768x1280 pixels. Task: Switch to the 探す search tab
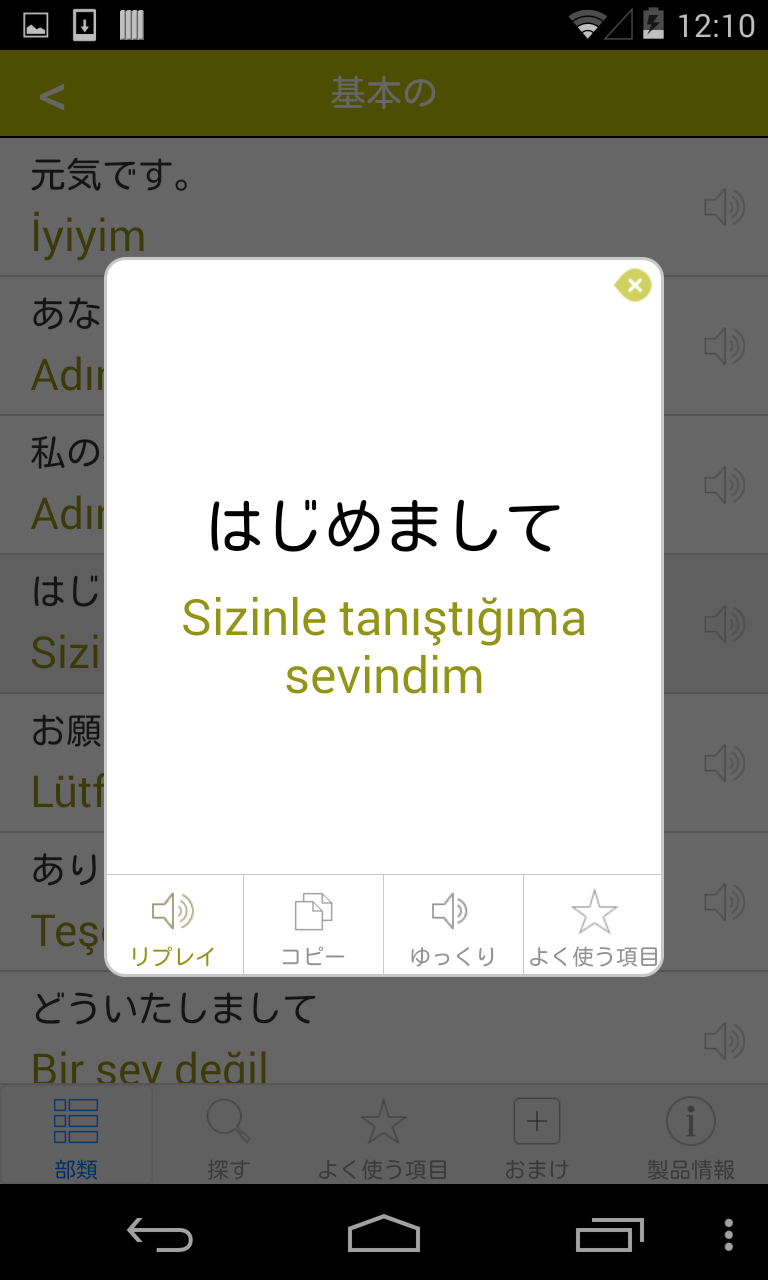click(228, 1137)
